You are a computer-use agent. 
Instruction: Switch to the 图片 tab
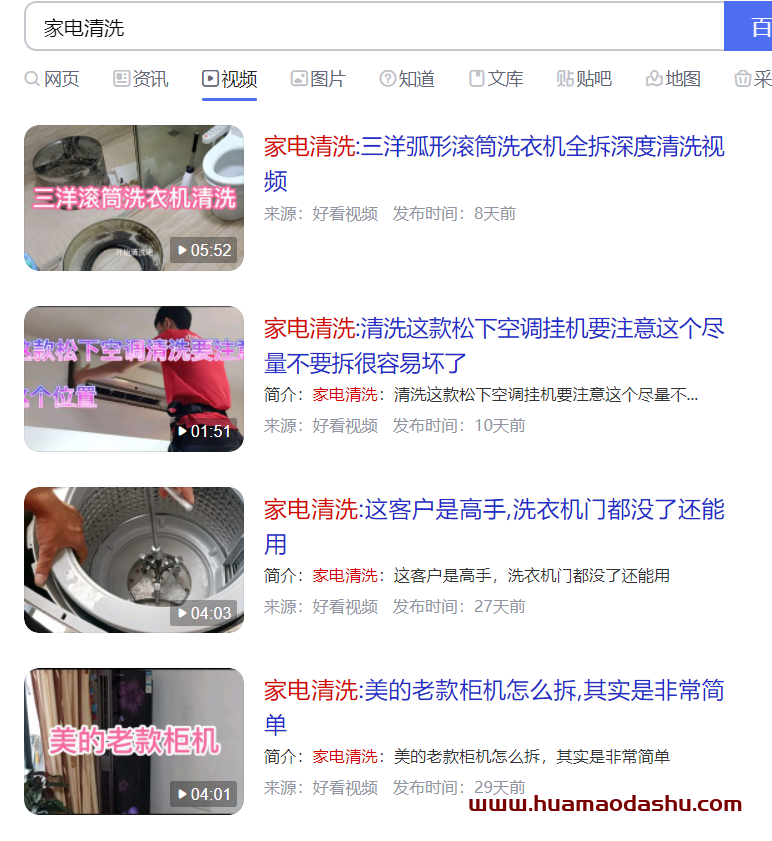tap(318, 79)
